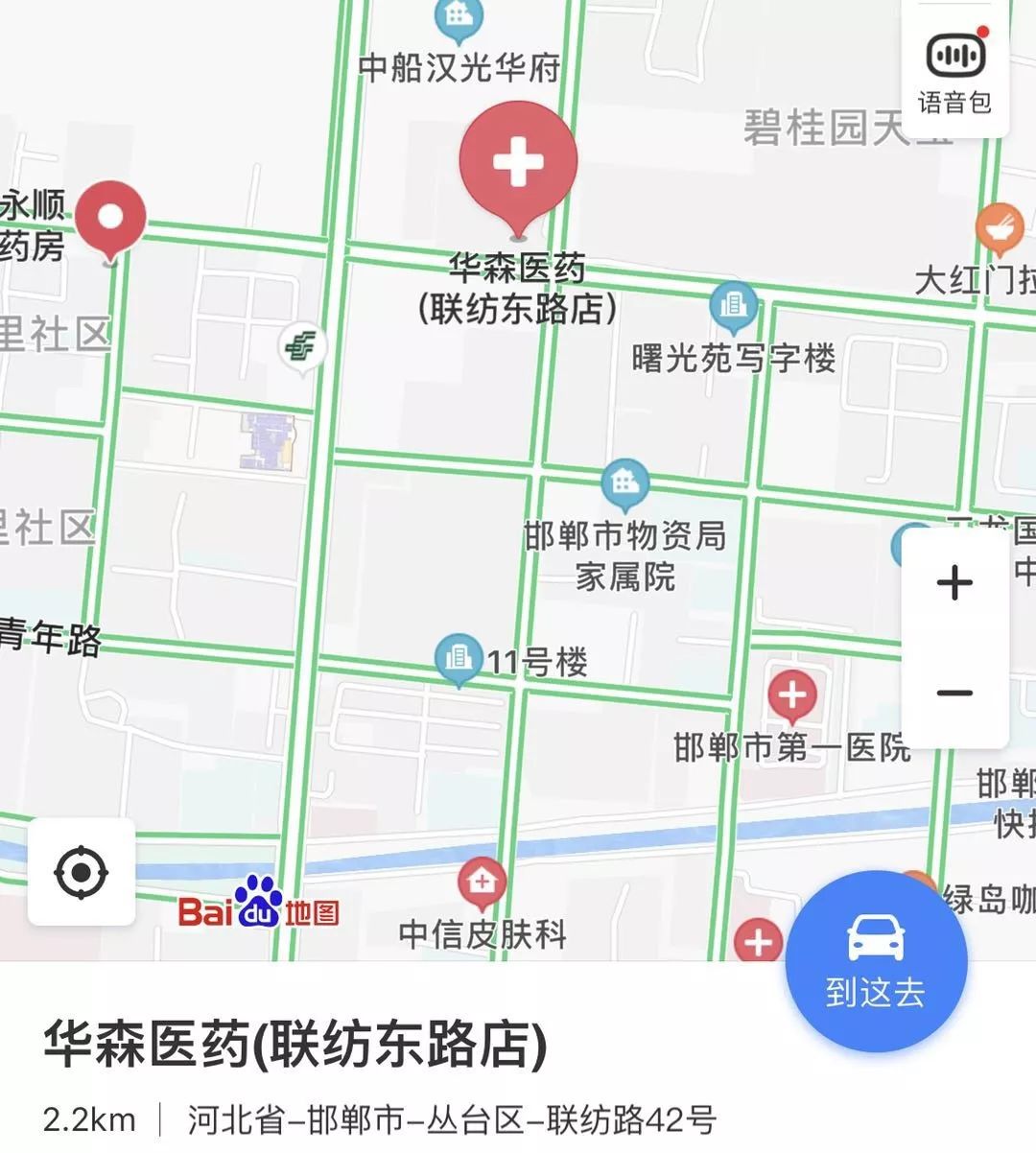Enable current location tracking with the locate button
Screen dimensions: 1036x1153
pos(82,871)
